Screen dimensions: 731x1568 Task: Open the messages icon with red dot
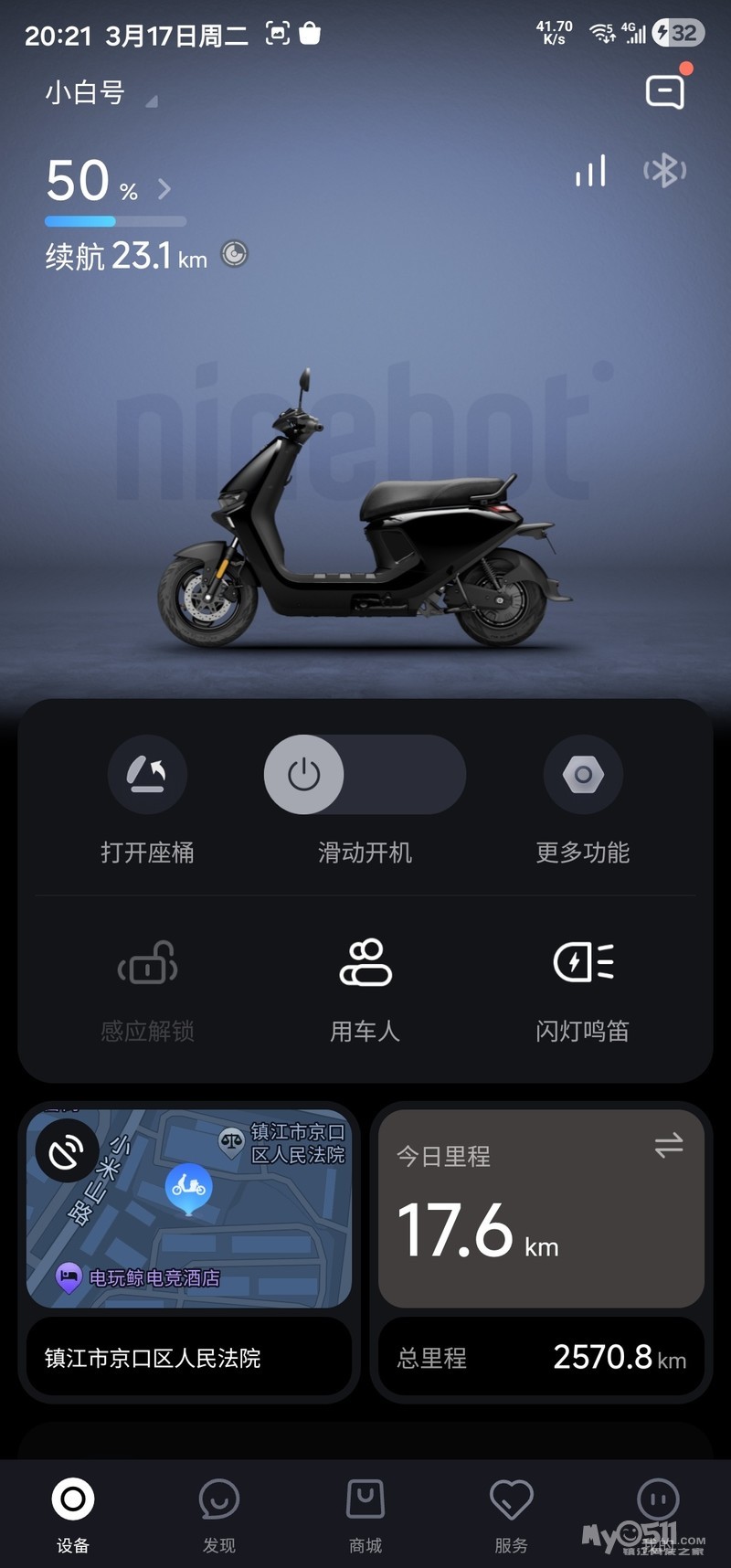(x=666, y=90)
